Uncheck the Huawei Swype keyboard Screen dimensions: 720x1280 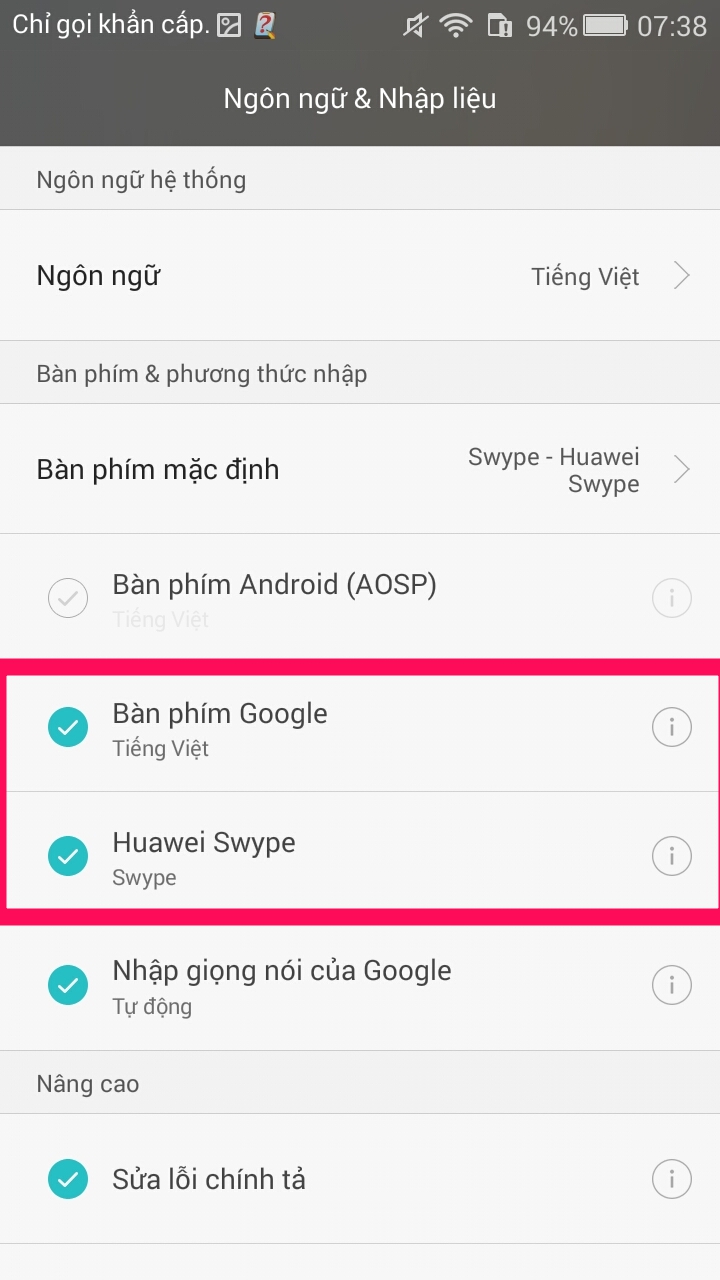67,856
